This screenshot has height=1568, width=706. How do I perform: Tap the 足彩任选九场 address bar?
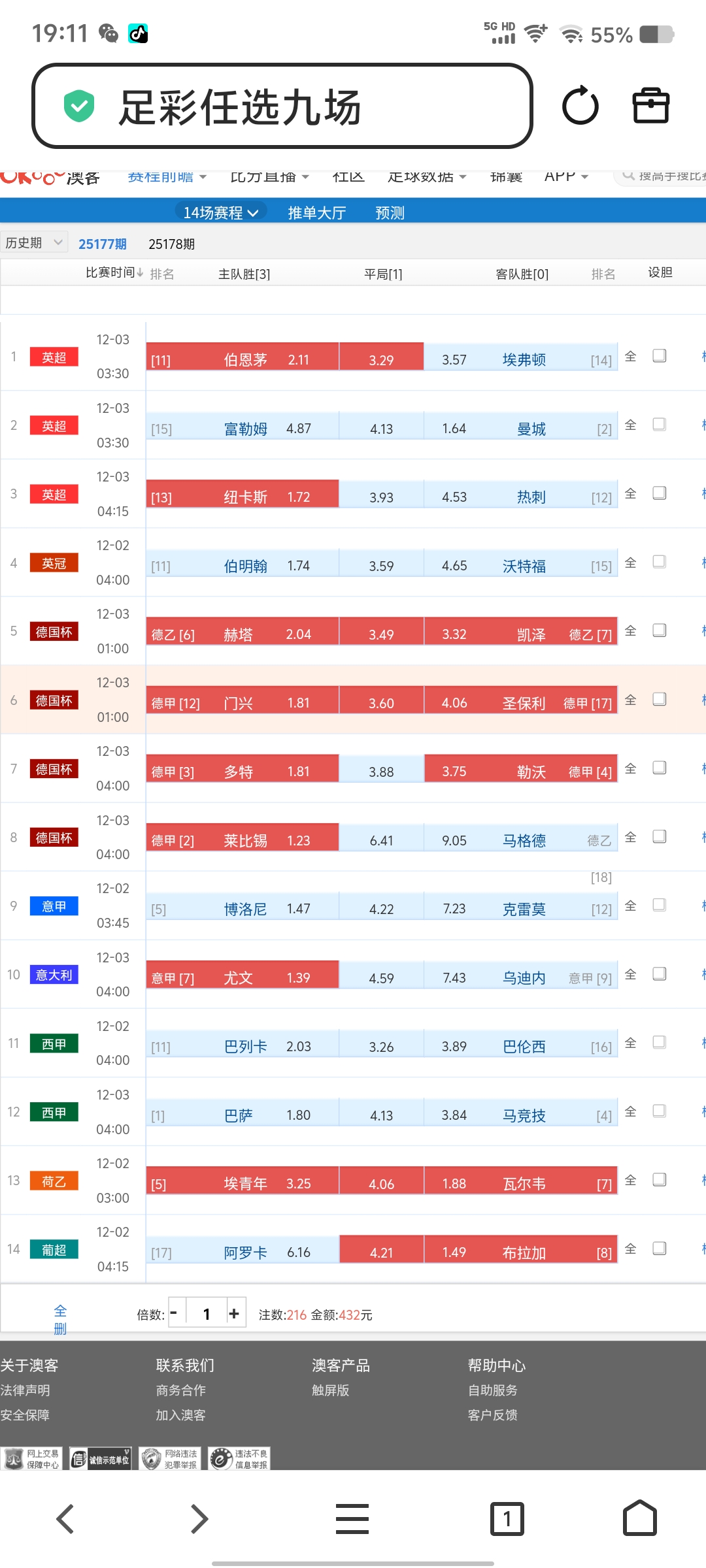[281, 106]
